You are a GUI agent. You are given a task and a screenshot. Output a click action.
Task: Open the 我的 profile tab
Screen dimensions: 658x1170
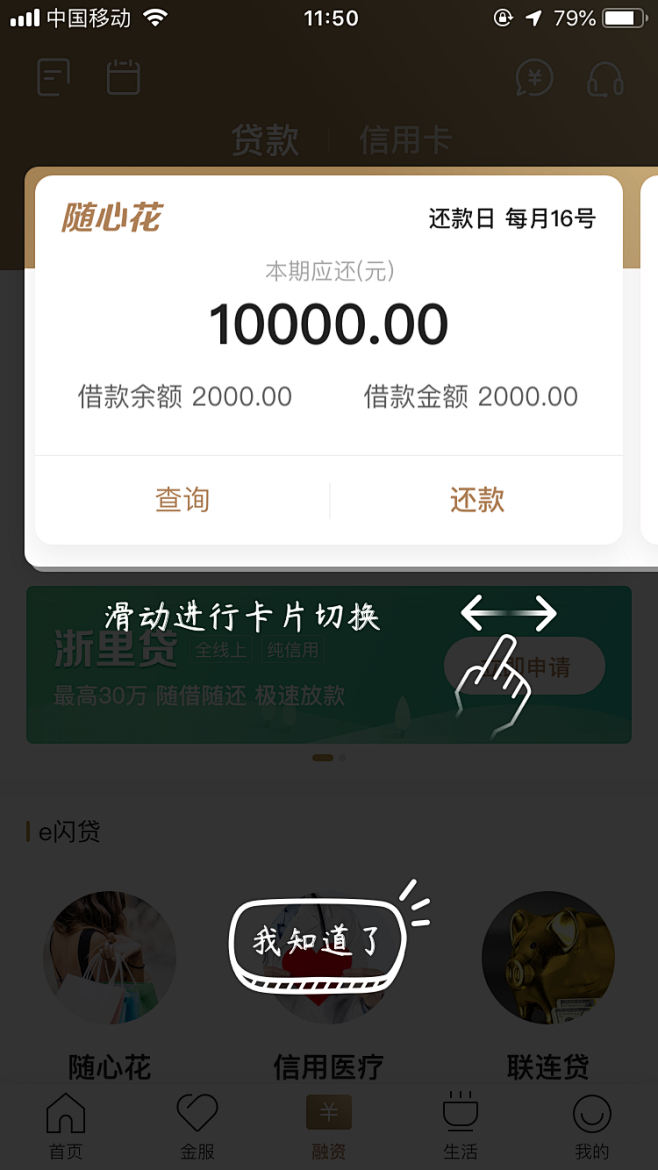click(591, 1126)
